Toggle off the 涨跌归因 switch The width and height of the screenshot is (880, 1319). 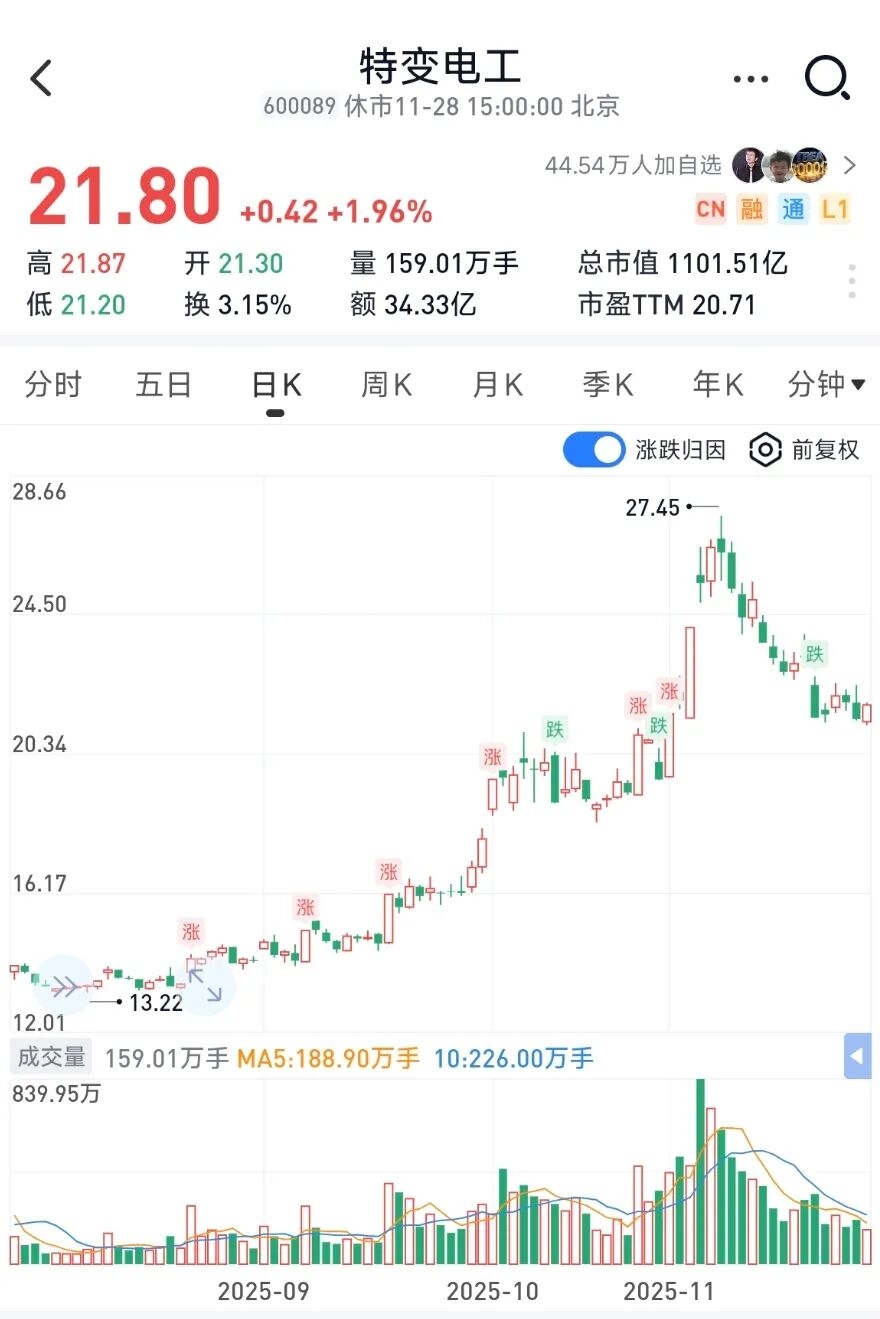pyautogui.click(x=594, y=450)
